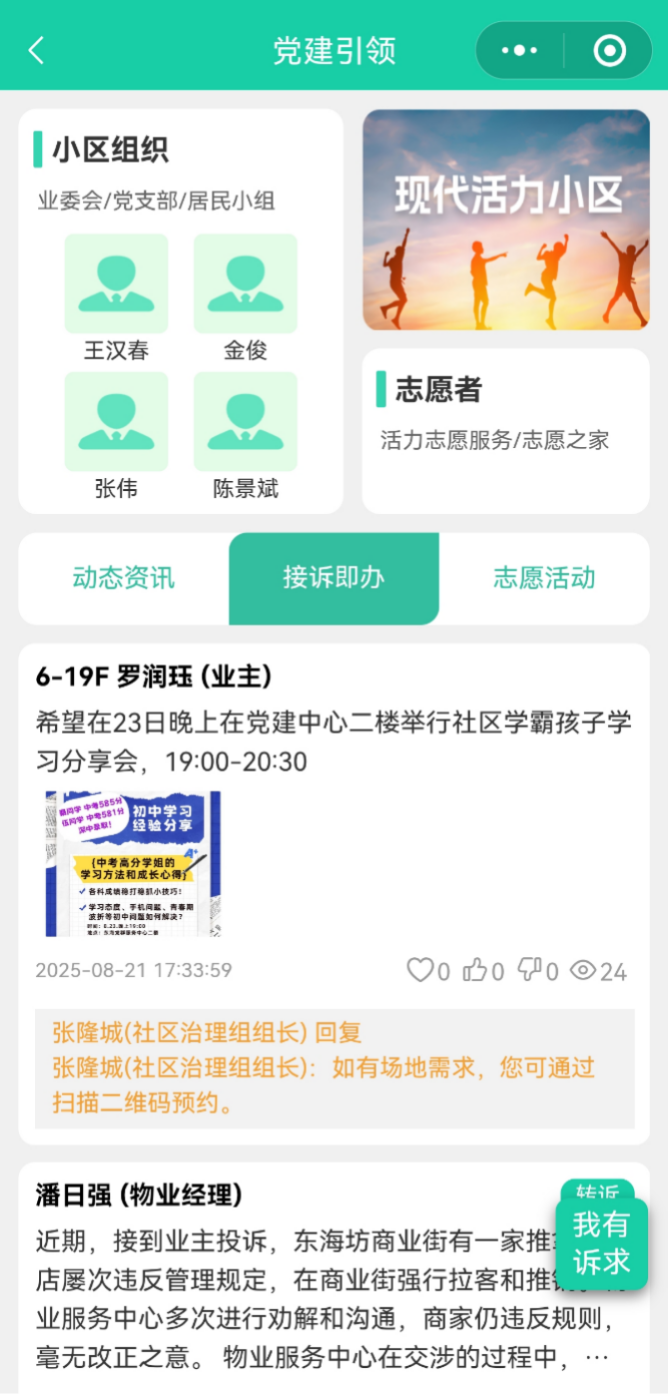This screenshot has width=668, height=1394.
Task: Tap the 我有诉求 floating button
Action: pos(601,1243)
